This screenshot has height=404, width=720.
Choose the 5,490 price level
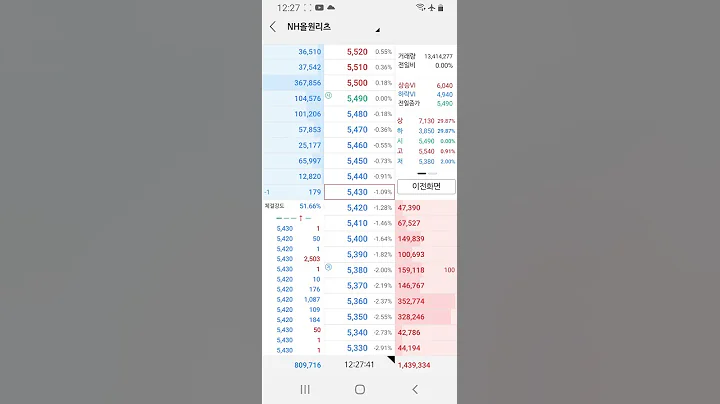coord(357,98)
